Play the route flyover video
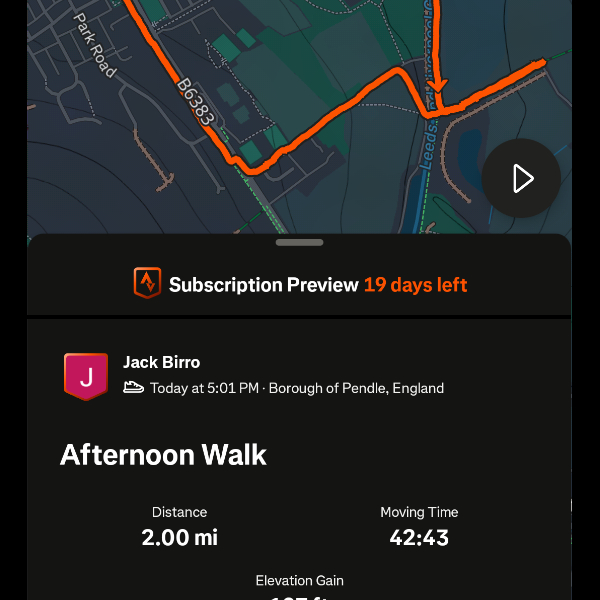 point(521,178)
